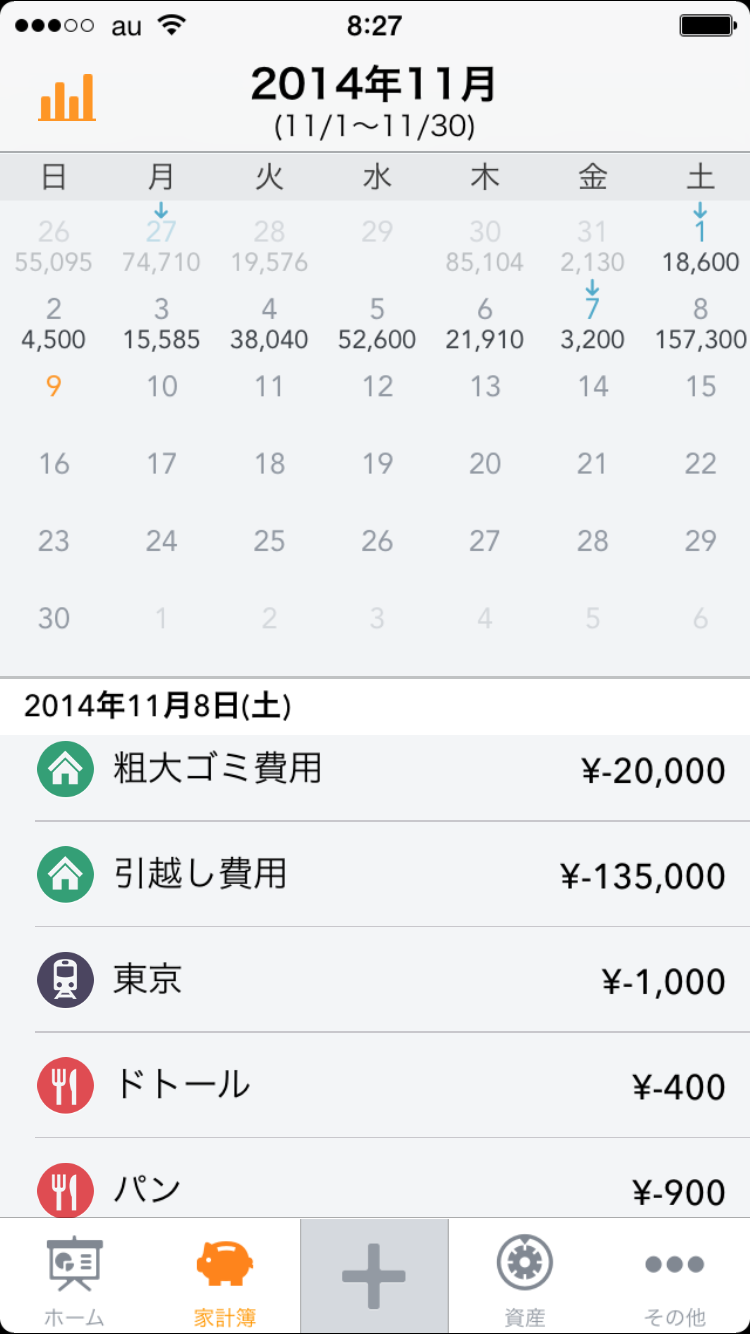The width and height of the screenshot is (750, 1334).
Task: Open the orange bar chart statistics
Action: click(x=67, y=97)
